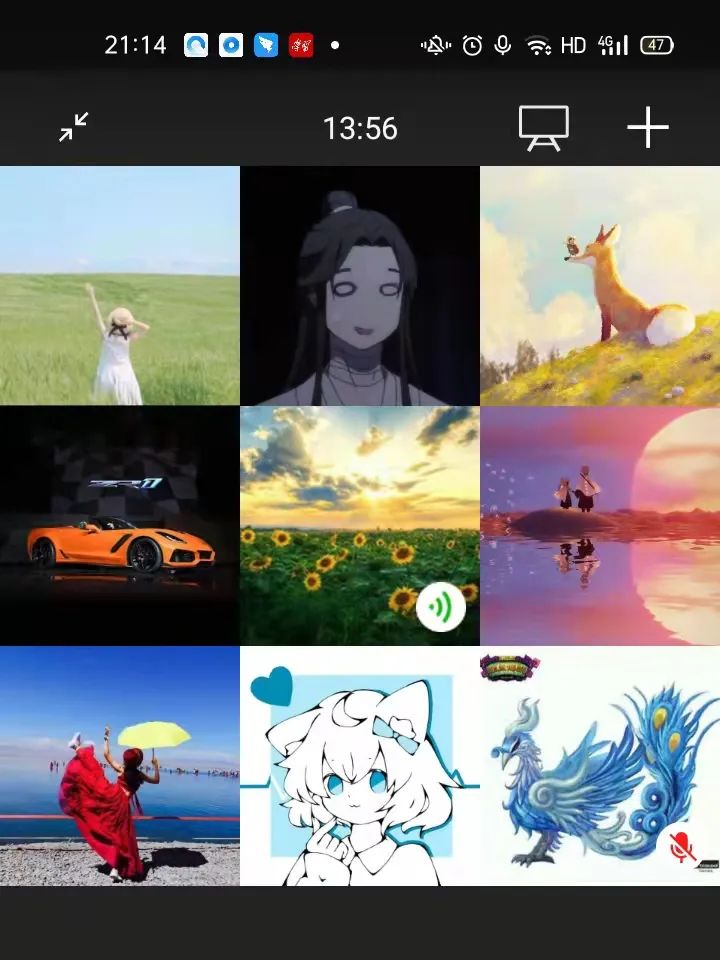Select the dark anime character tile
720x960 pixels.
pyautogui.click(x=360, y=286)
